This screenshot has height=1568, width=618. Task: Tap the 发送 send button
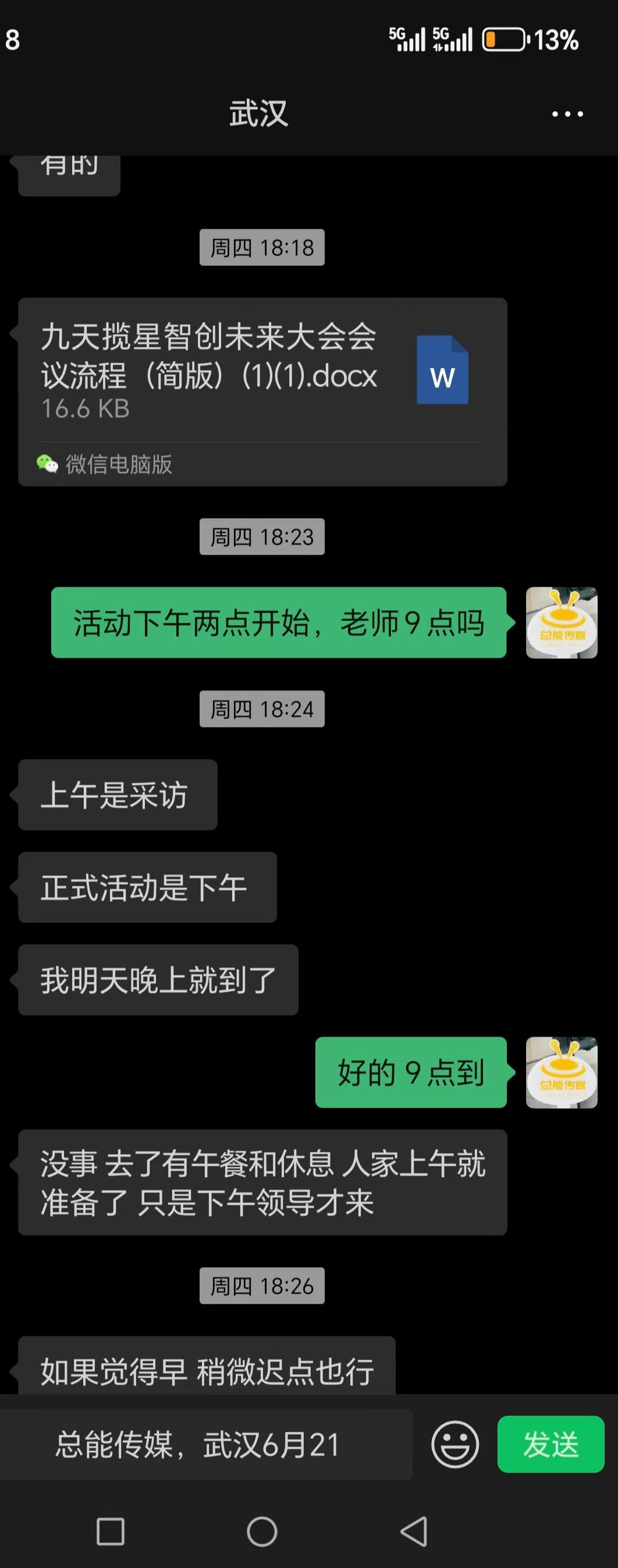550,1445
